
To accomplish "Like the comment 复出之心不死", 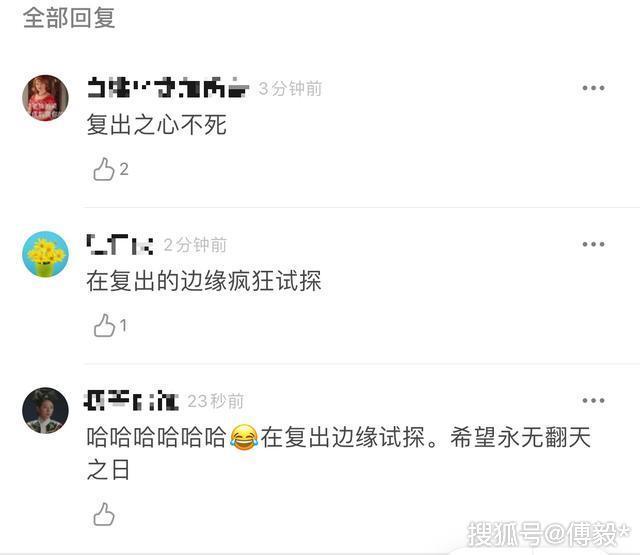I will [x=104, y=169].
